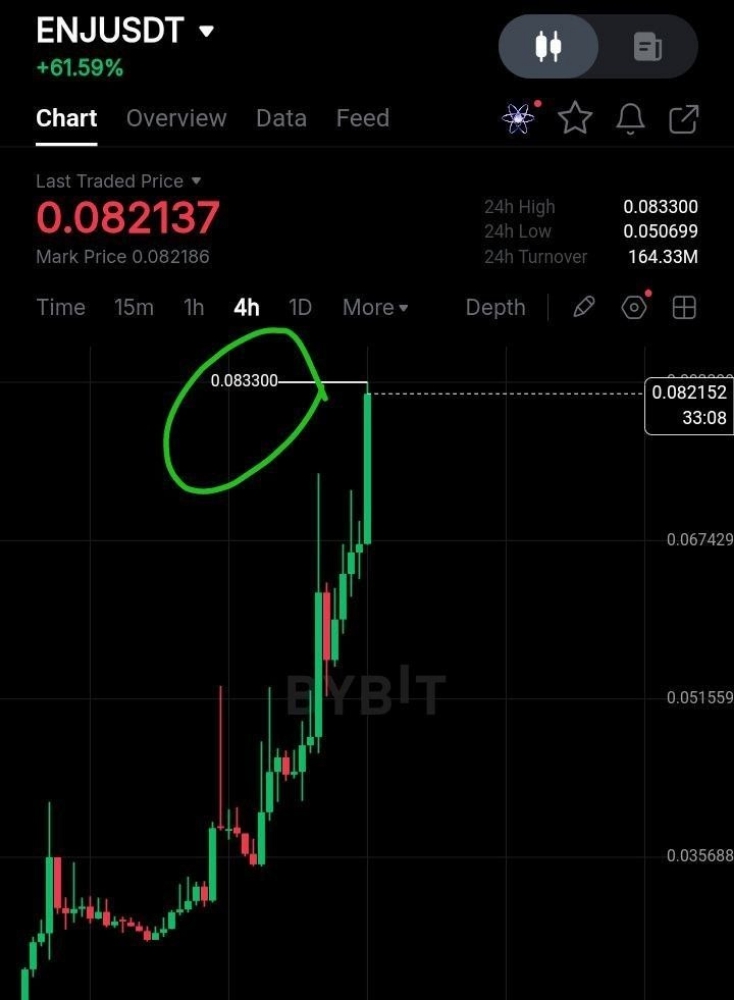Expand the More timeframes dropdown
This screenshot has height=1000, width=734.
[x=375, y=307]
